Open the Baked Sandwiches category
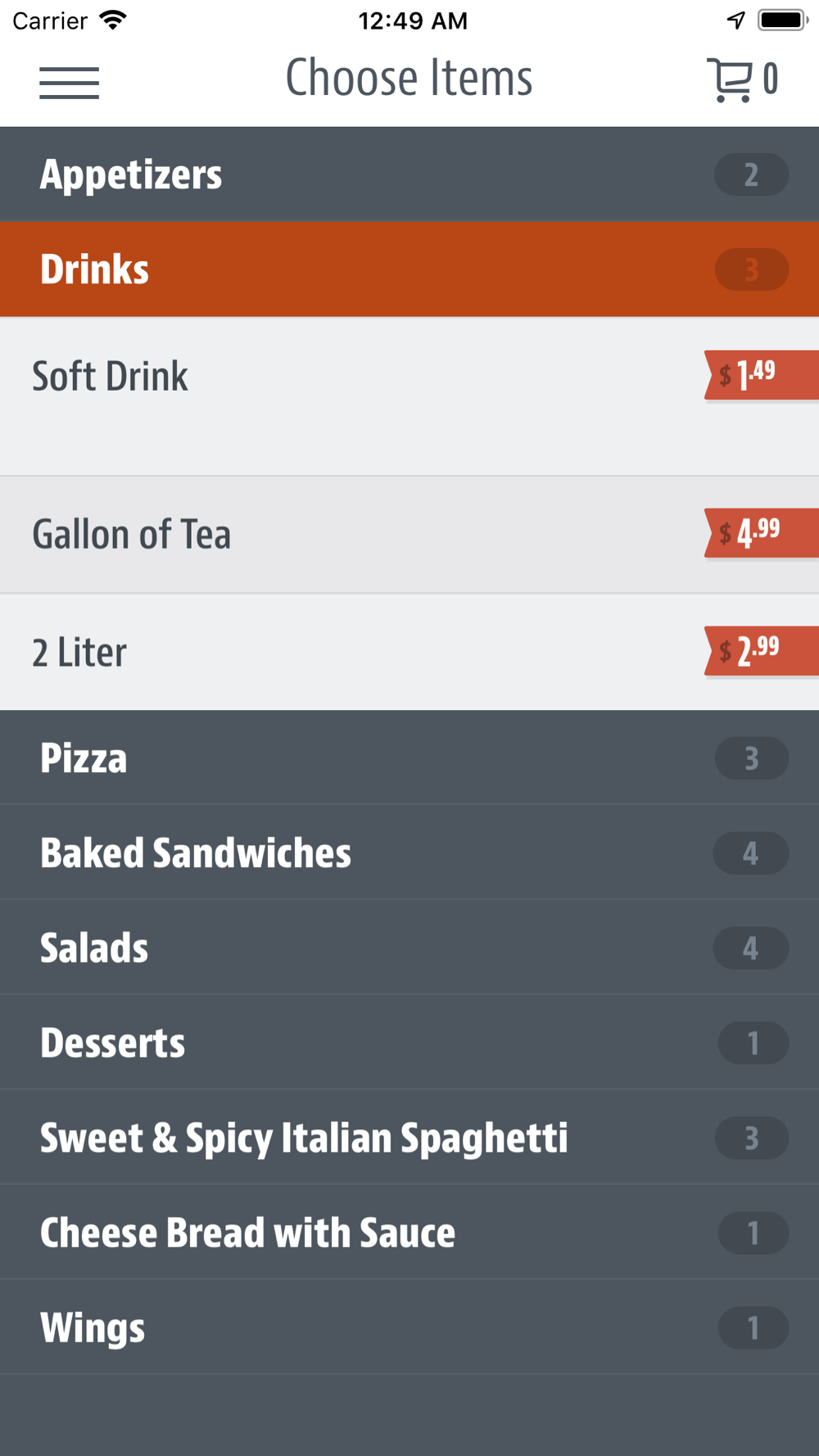 409,852
